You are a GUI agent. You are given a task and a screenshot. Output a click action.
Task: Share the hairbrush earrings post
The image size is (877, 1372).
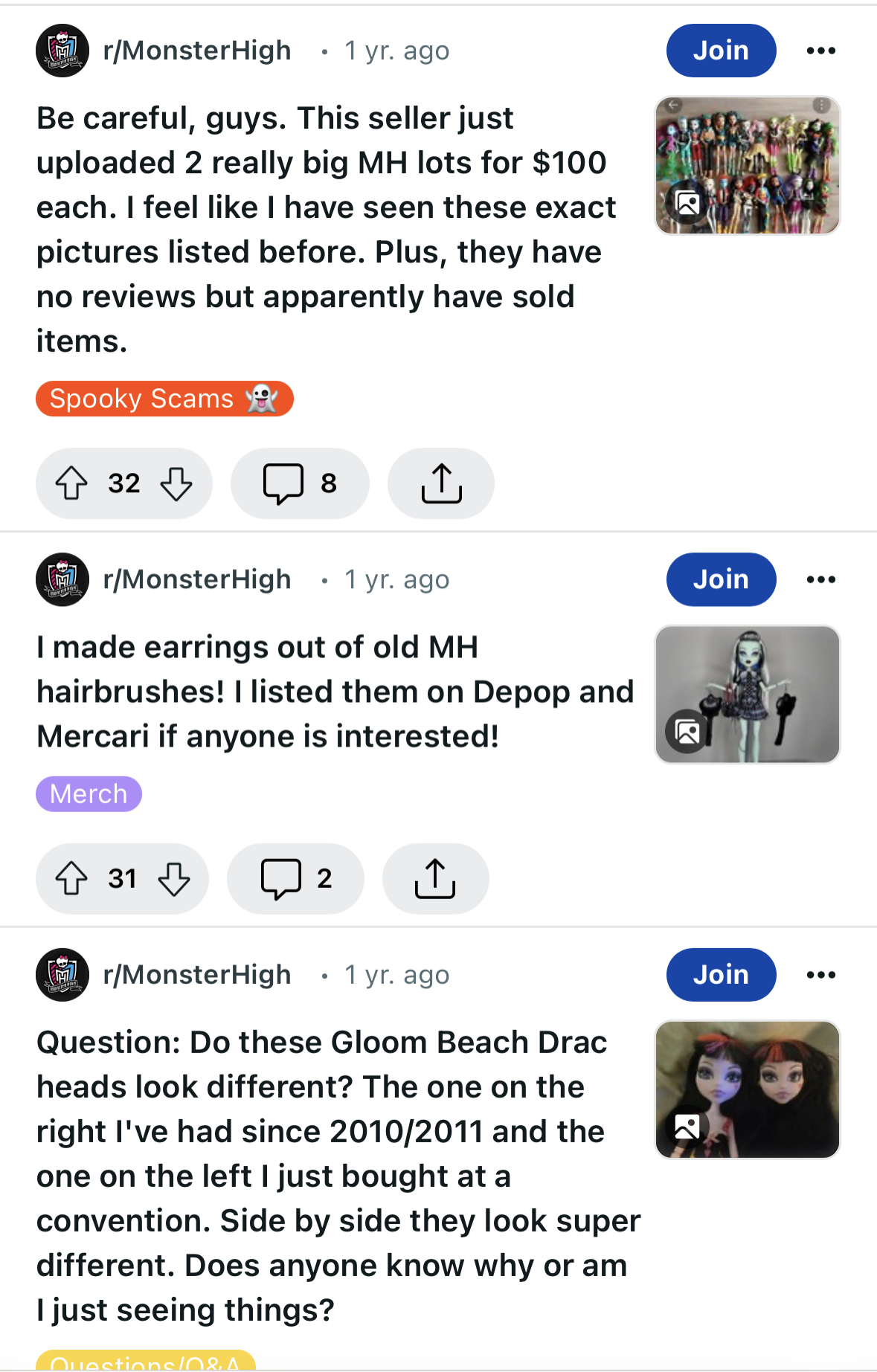(435, 878)
